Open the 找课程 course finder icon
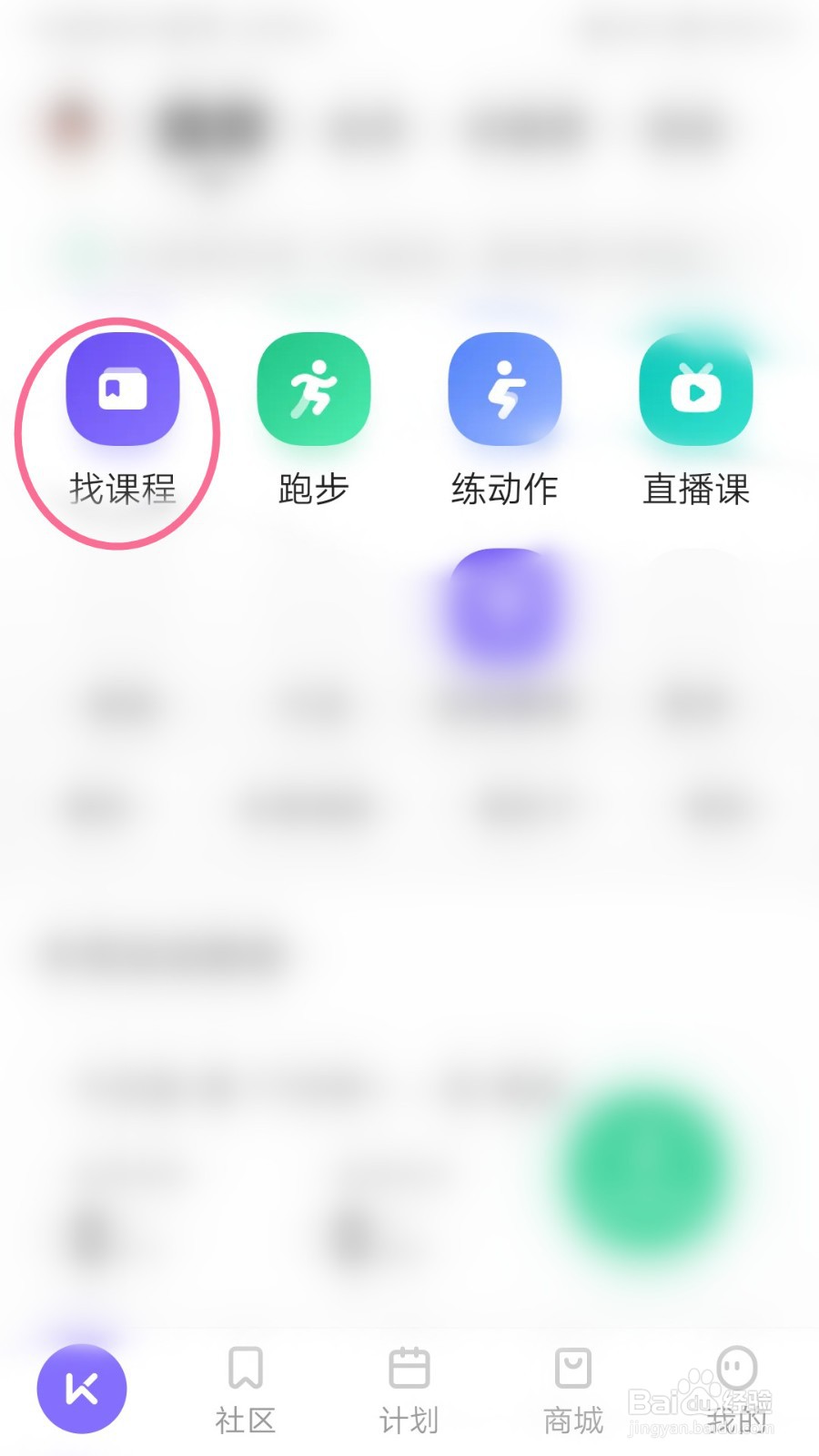819x1456 pixels. coord(122,389)
